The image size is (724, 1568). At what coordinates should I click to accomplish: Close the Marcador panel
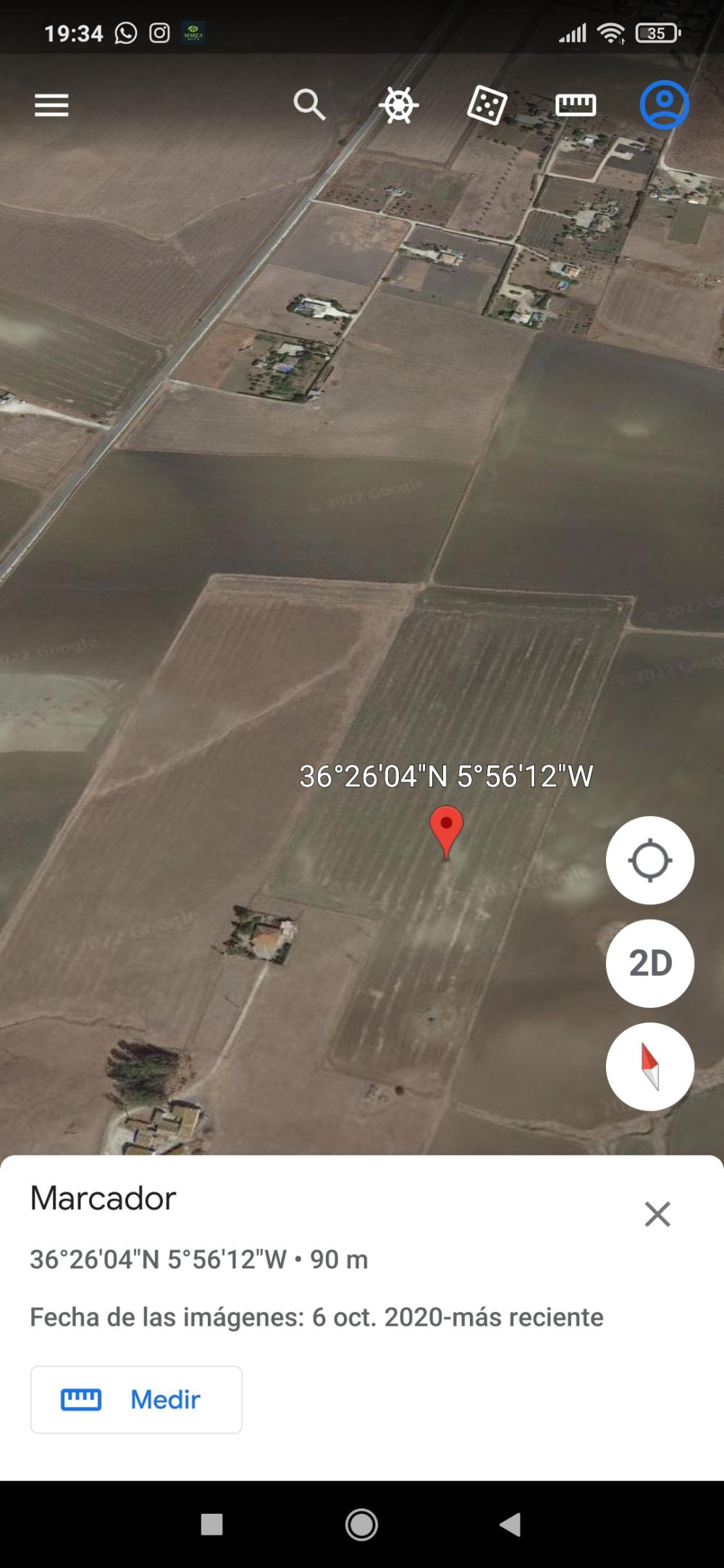(657, 1214)
